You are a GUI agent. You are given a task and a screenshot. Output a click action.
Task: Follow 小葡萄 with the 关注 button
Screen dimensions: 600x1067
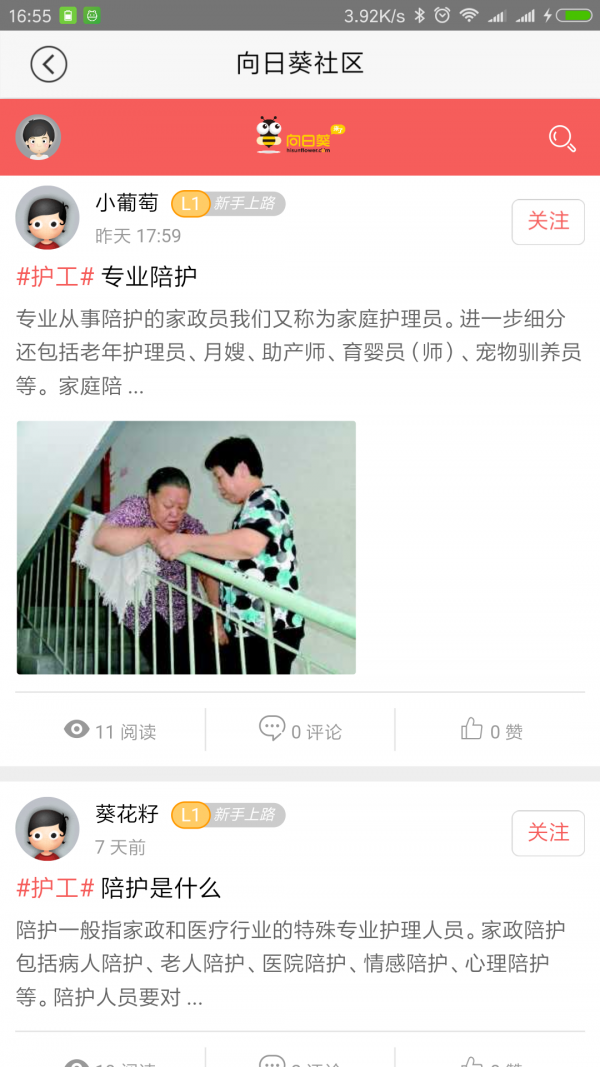point(547,221)
